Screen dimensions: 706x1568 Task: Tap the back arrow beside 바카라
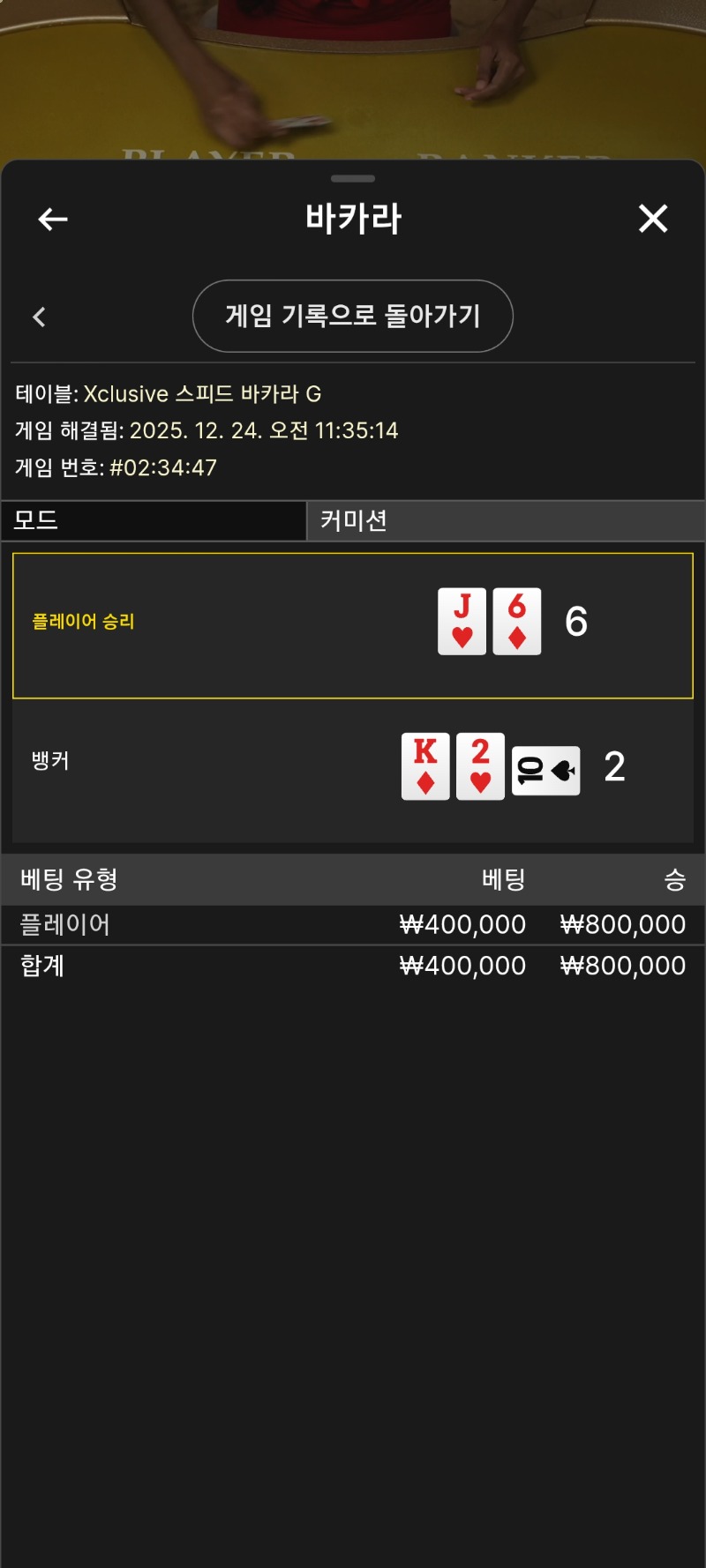click(53, 219)
